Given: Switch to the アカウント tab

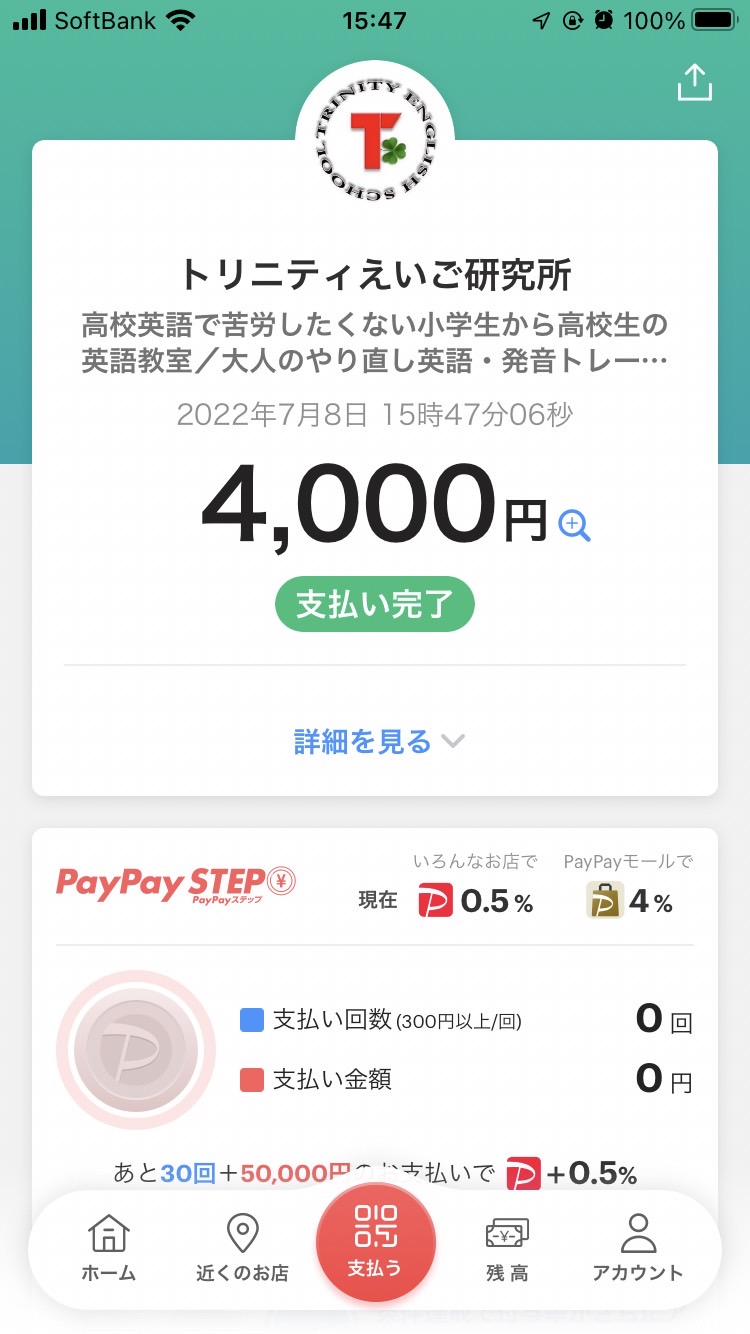Looking at the screenshot, I should click(x=637, y=1248).
